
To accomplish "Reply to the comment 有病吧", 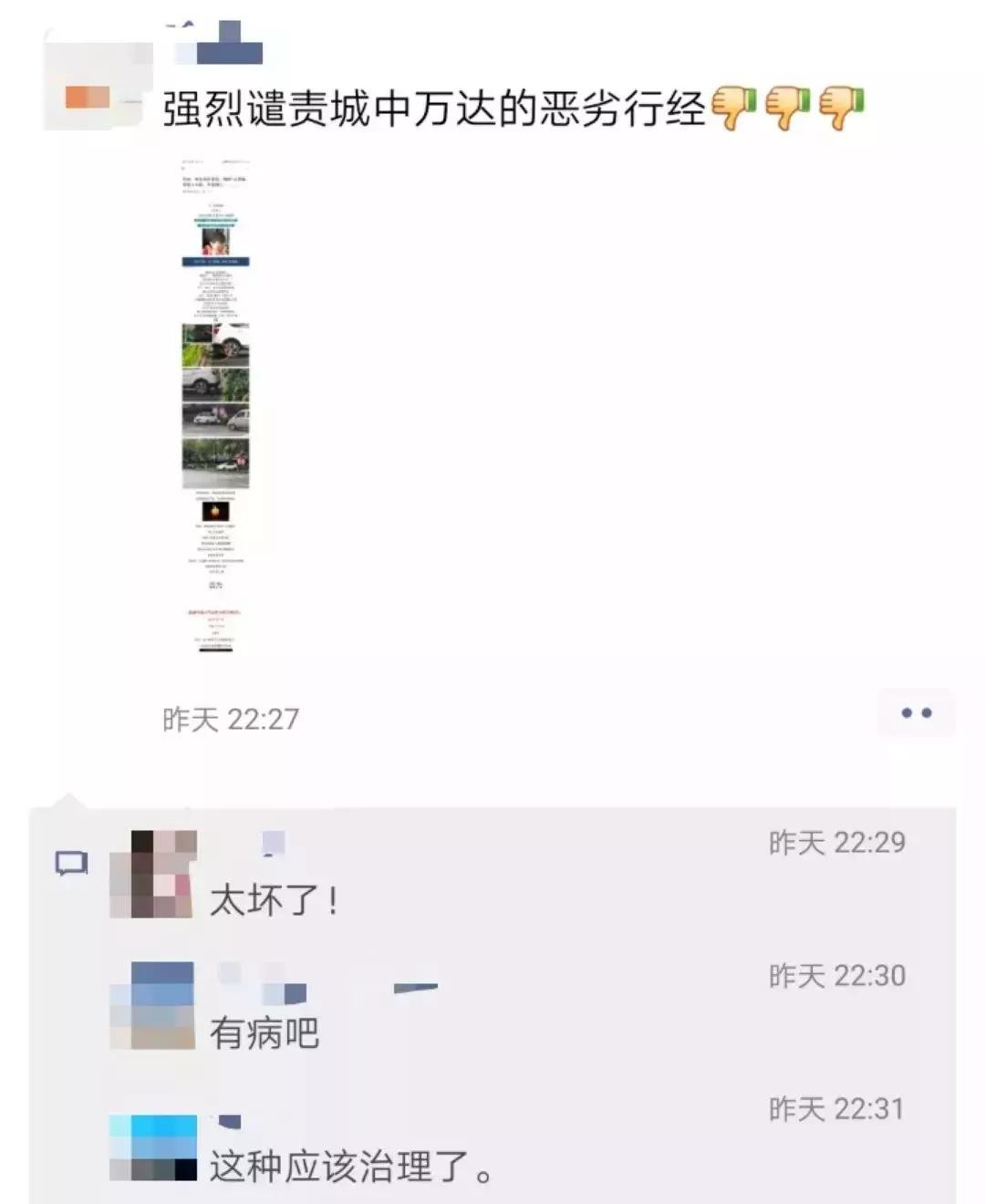I will [264, 1033].
